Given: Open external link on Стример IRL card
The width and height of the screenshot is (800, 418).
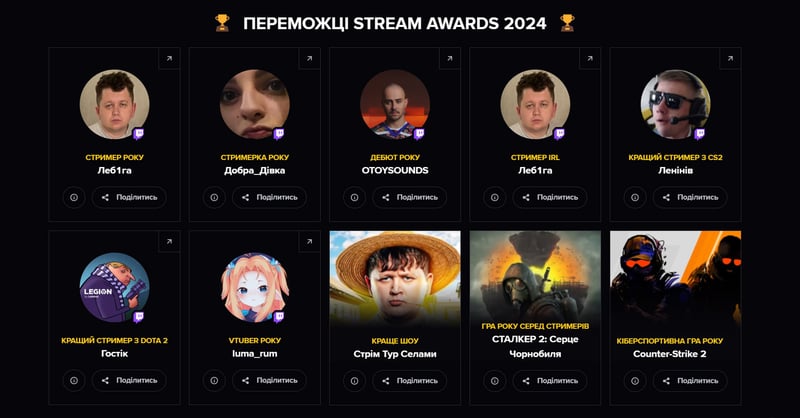Looking at the screenshot, I should pos(589,59).
